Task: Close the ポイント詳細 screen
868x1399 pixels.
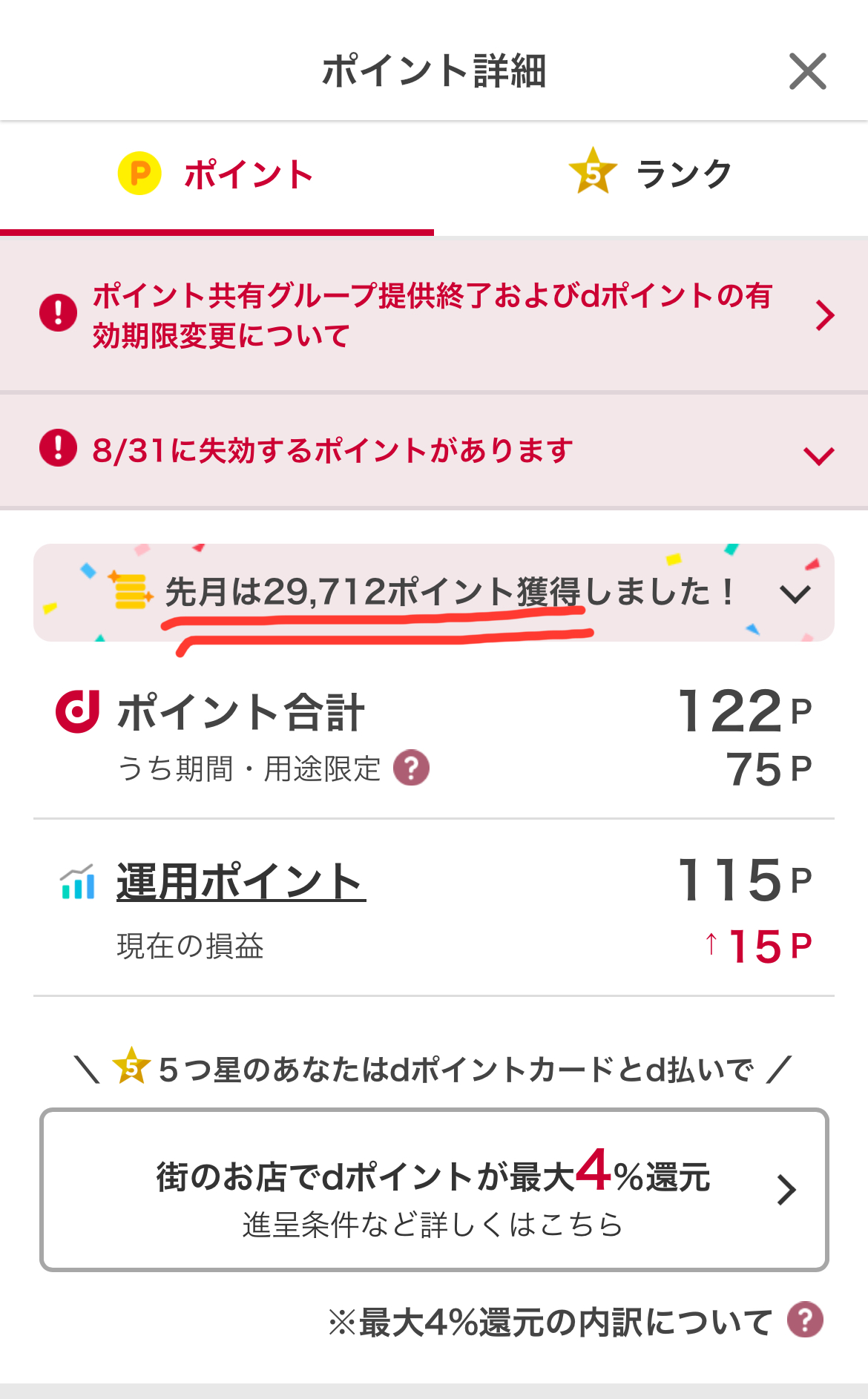Action: click(807, 71)
